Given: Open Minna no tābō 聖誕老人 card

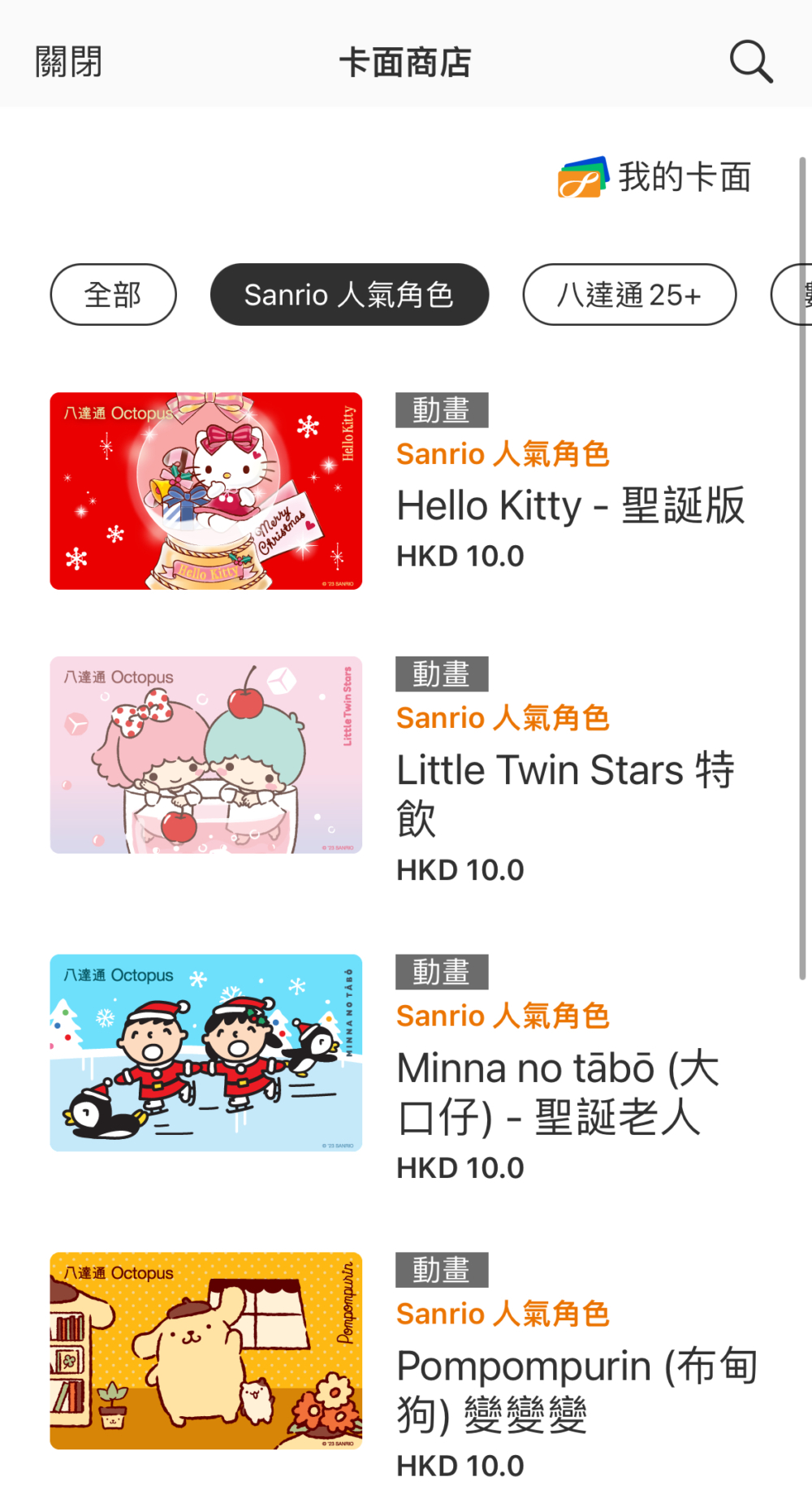Looking at the screenshot, I should (206, 1053).
